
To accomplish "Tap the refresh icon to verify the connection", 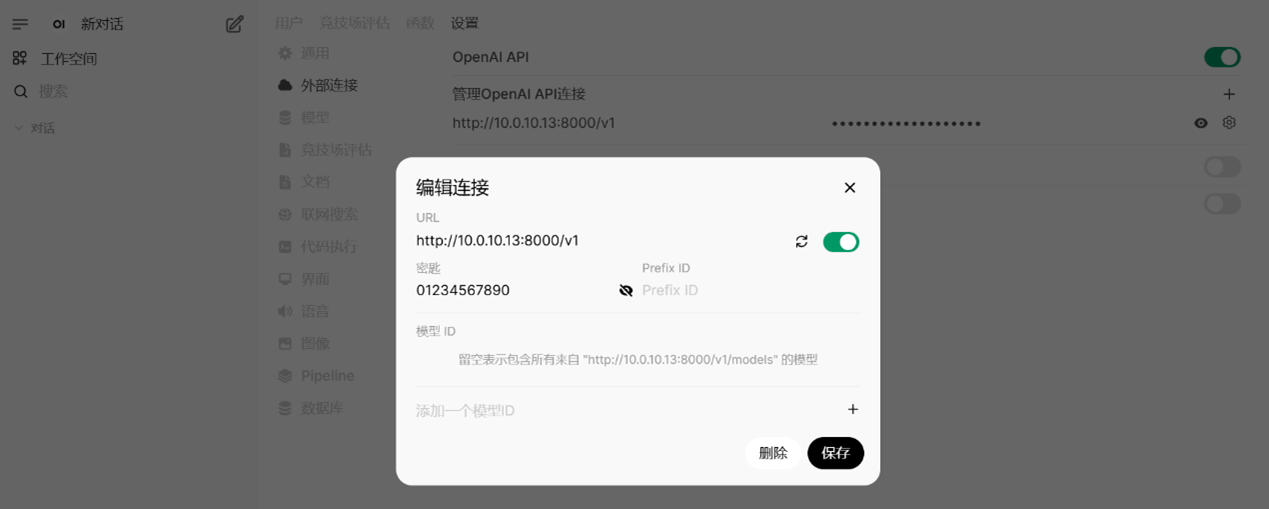I will click(801, 242).
